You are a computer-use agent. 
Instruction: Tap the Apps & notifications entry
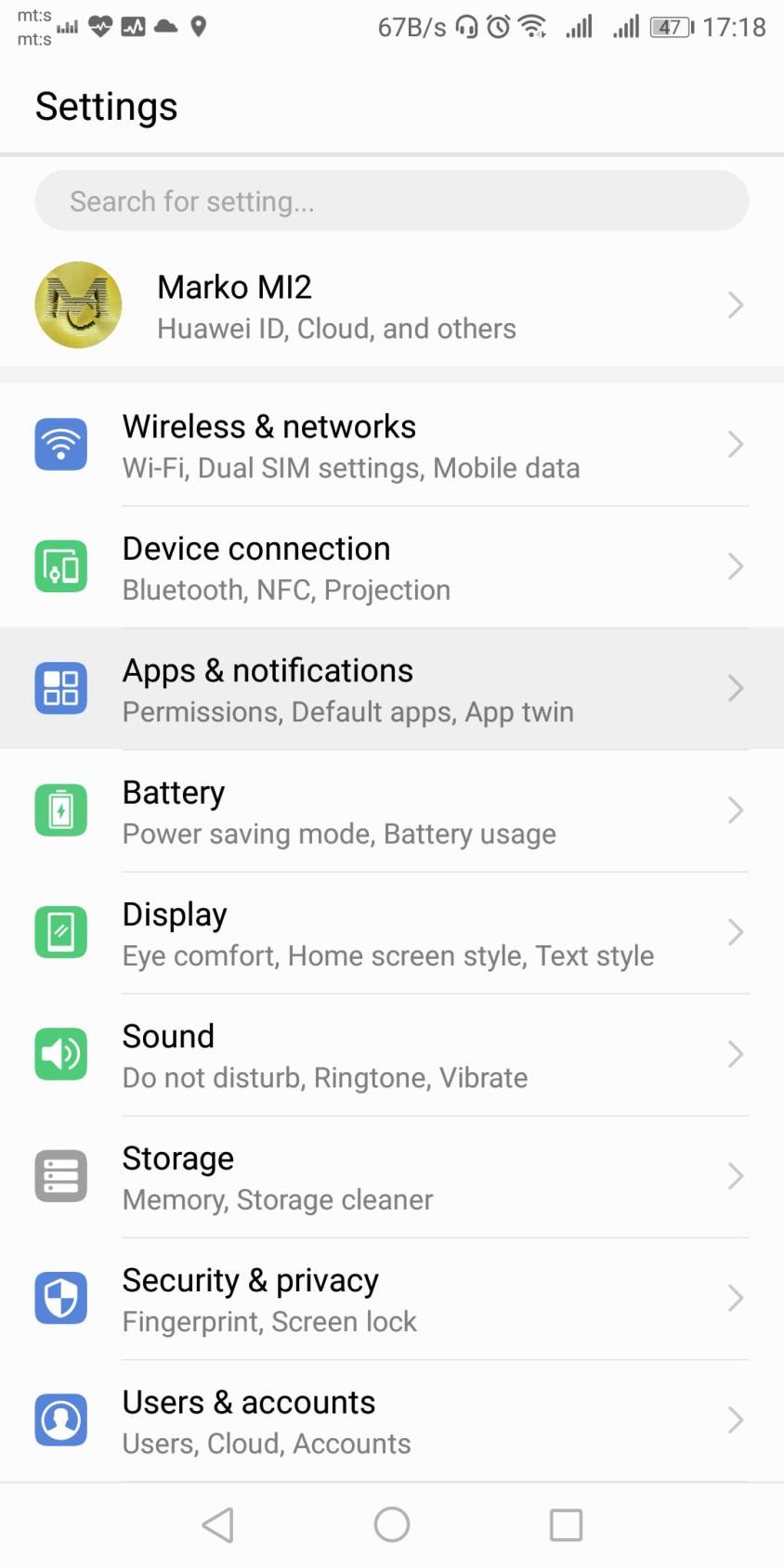pyautogui.click(x=390, y=688)
